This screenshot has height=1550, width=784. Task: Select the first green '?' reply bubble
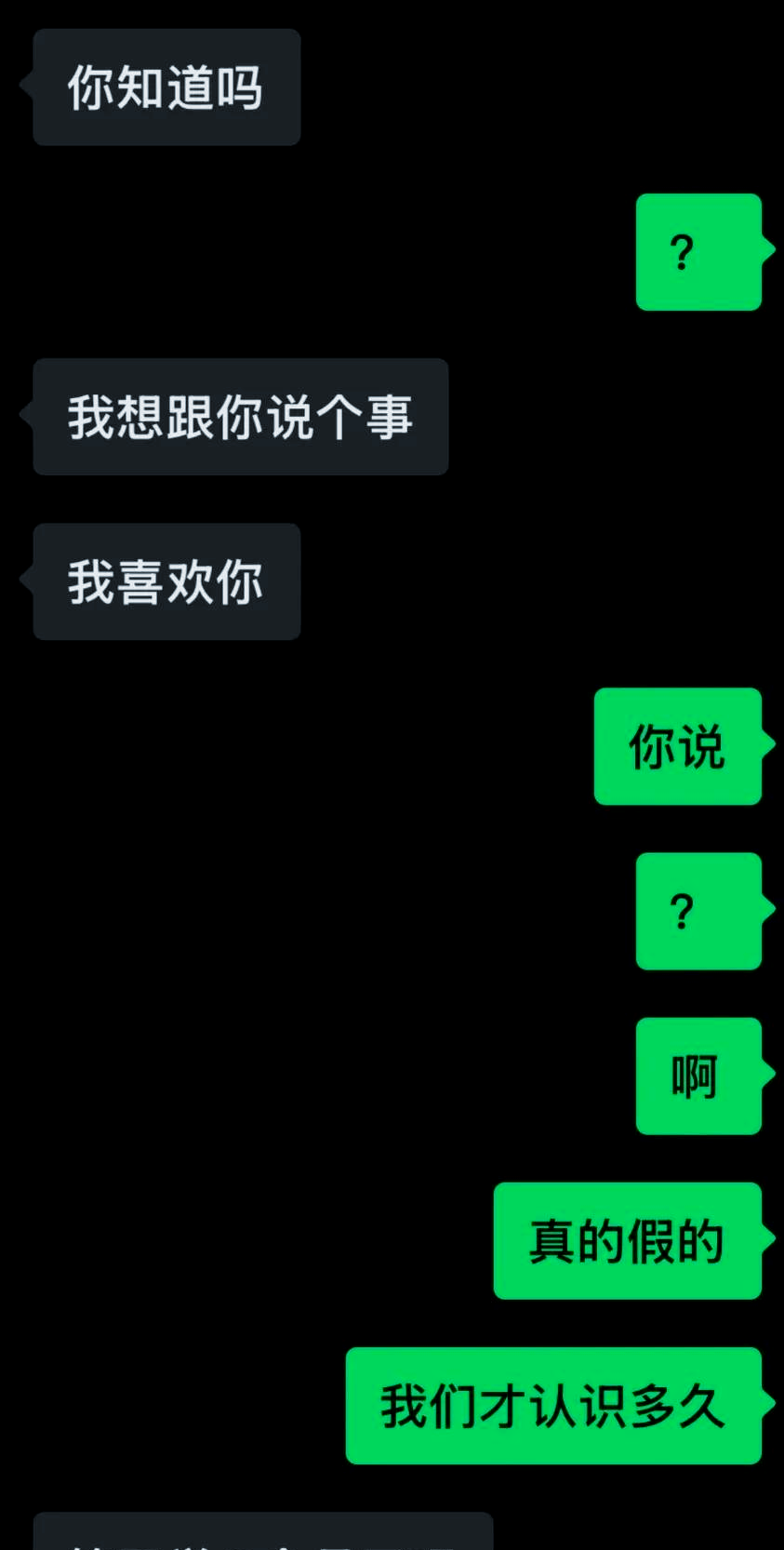coord(698,251)
